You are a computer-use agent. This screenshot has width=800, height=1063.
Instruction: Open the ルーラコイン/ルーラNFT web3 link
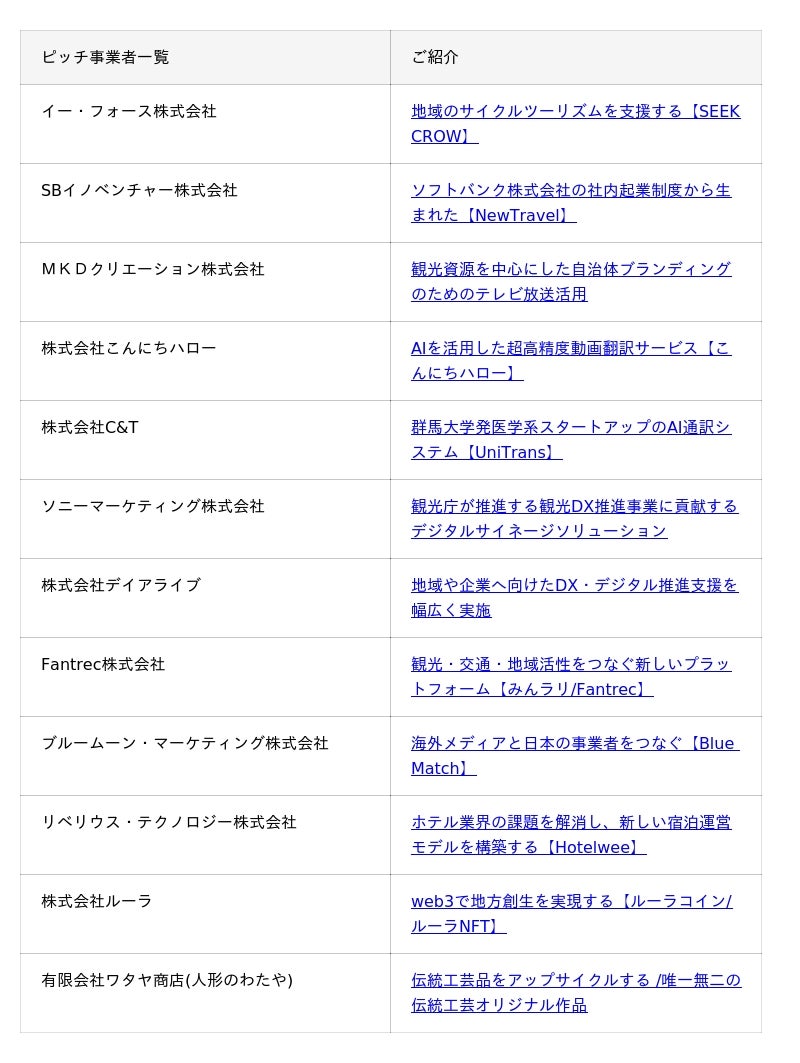pyautogui.click(x=570, y=902)
